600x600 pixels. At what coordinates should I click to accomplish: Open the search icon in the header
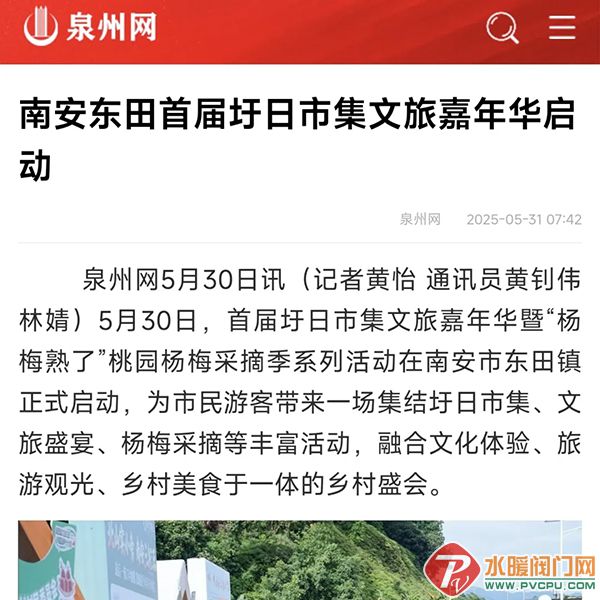(502, 28)
